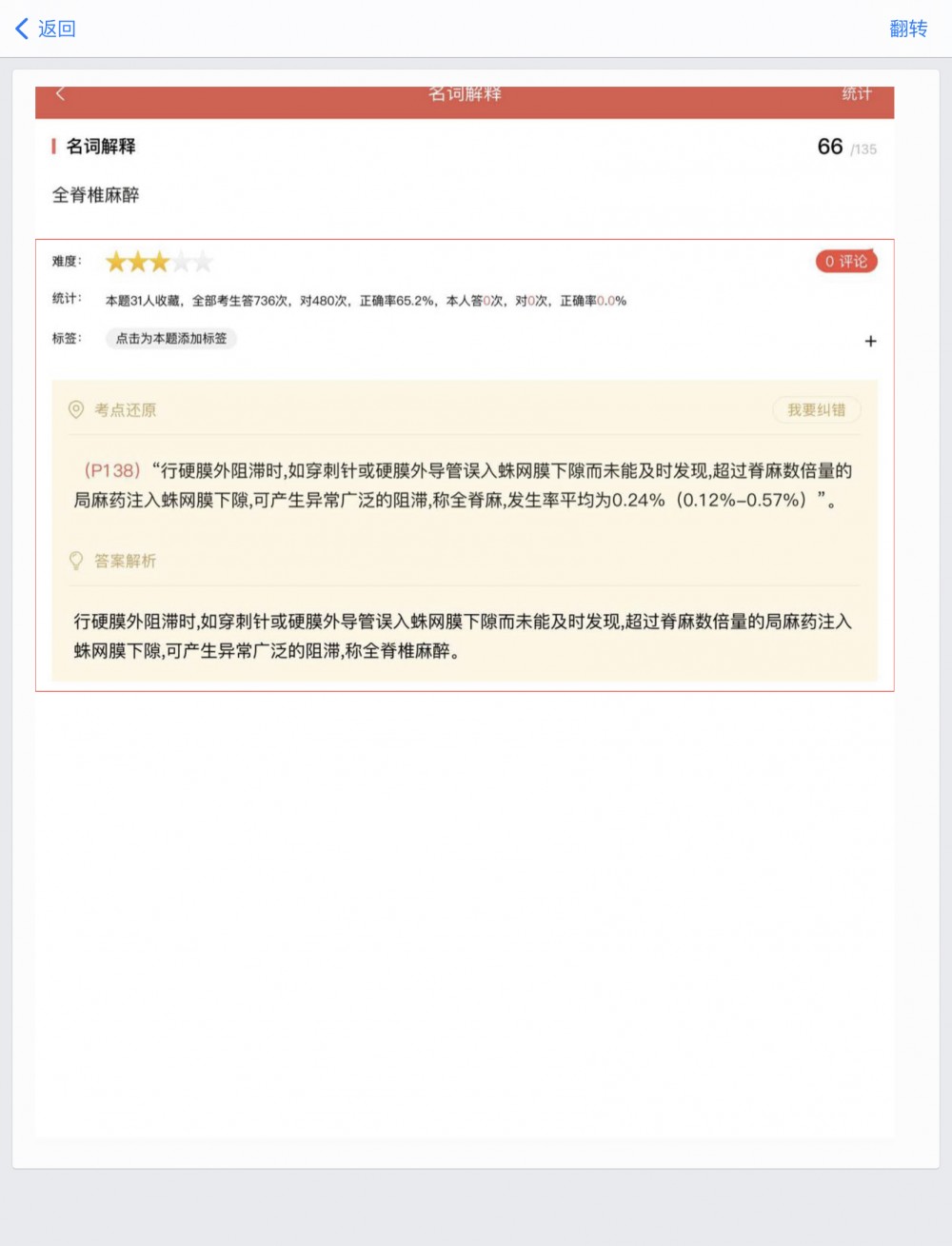Tap 点击为本题添加标签 chip
Screen dimensions: 952x1246
171,338
